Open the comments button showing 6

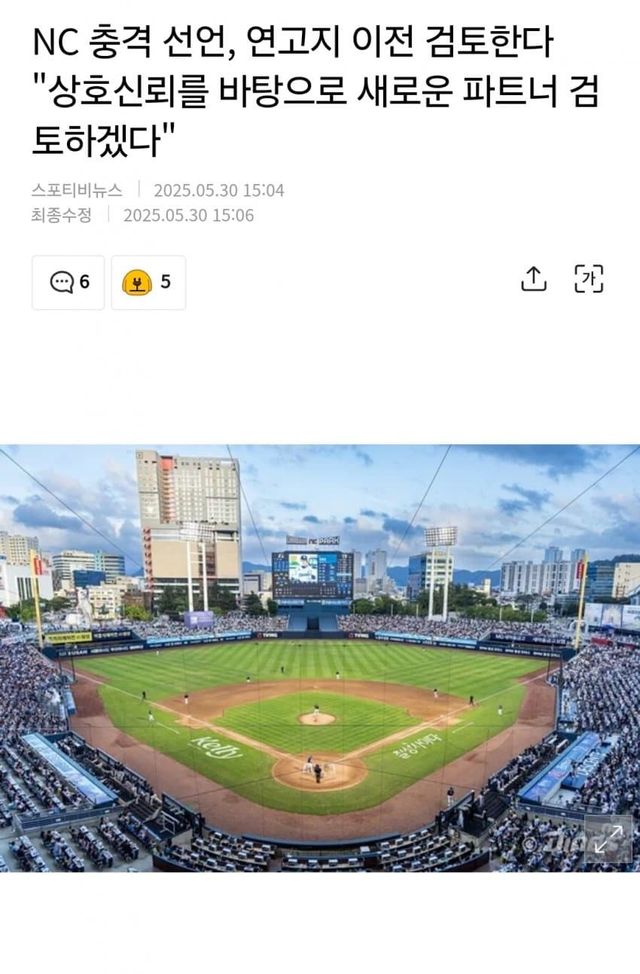[68, 282]
